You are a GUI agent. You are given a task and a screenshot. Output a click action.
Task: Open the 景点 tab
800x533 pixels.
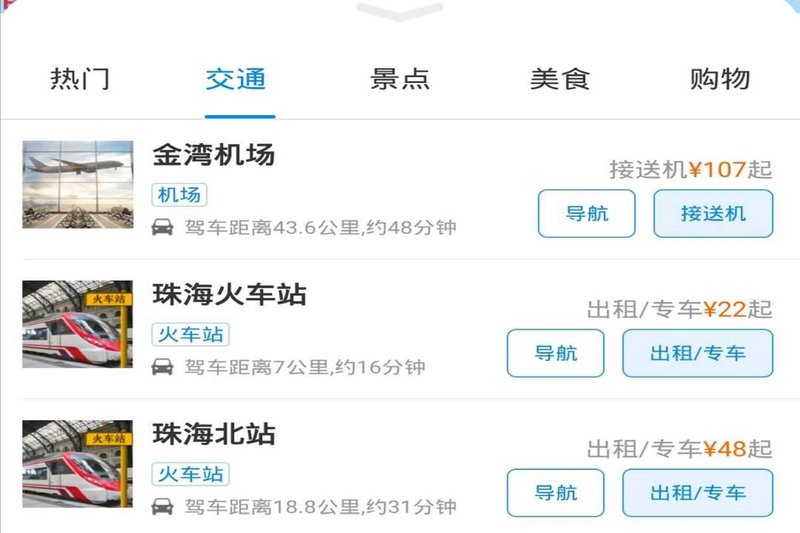(400, 79)
